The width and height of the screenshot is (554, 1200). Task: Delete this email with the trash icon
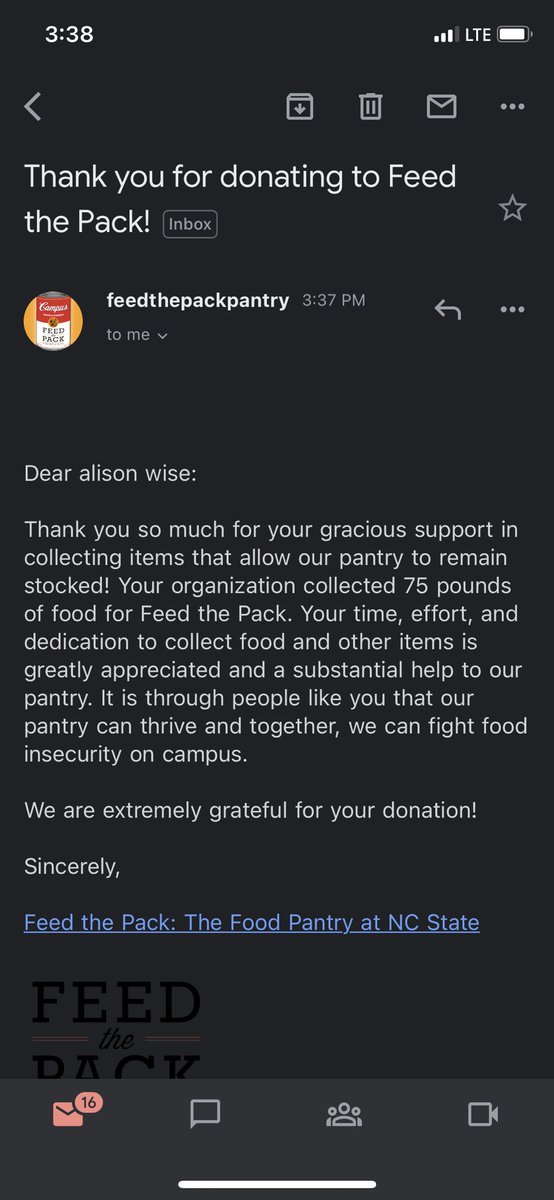[371, 106]
